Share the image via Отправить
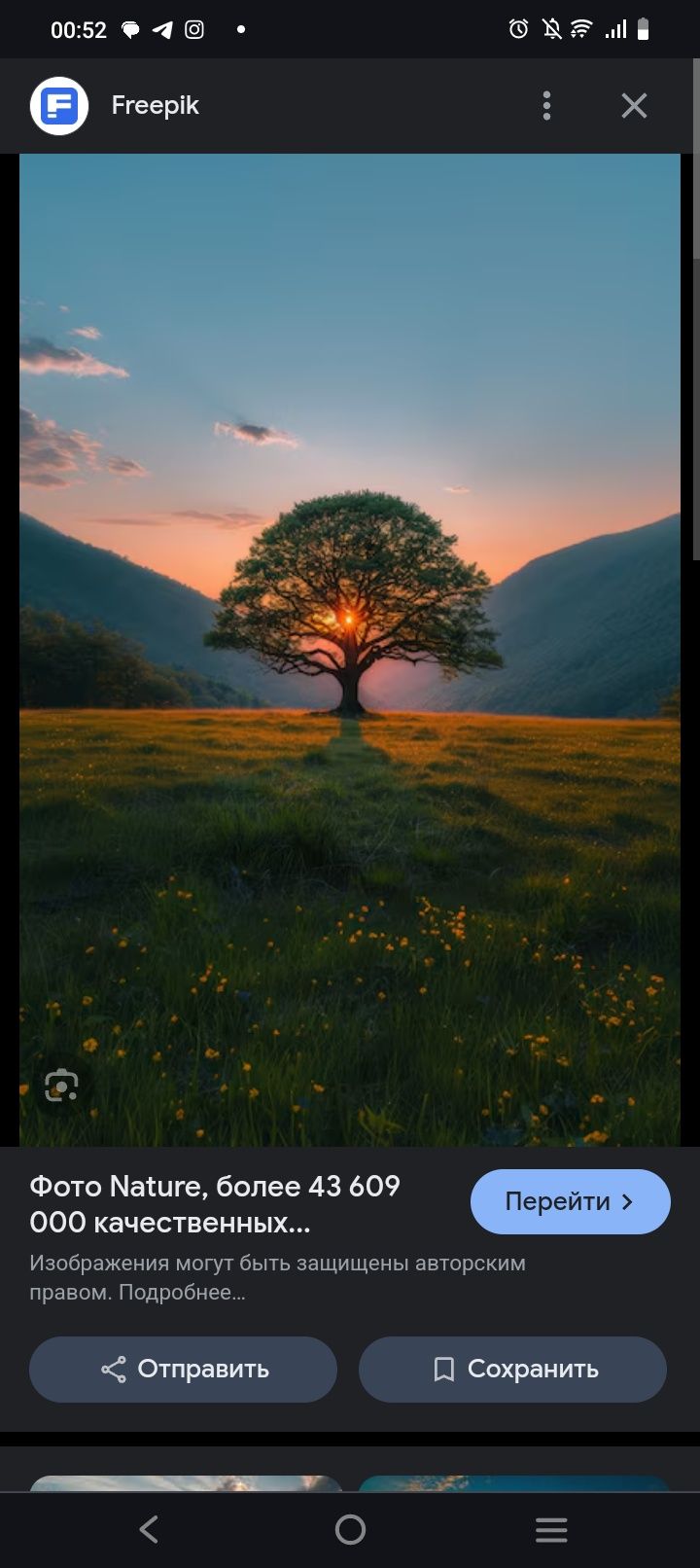This screenshot has height=1568, width=700. point(183,1369)
